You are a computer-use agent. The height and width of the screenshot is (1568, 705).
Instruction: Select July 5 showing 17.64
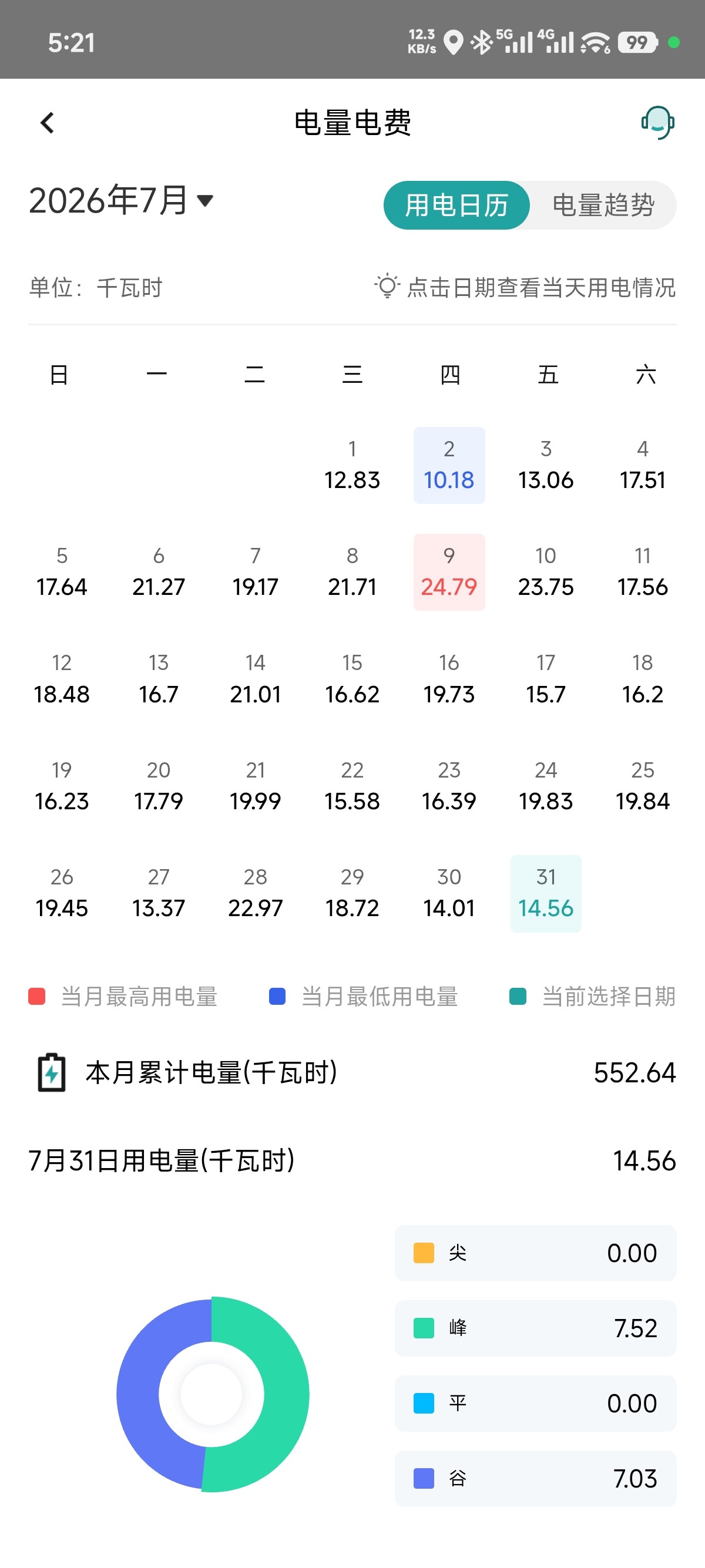pyautogui.click(x=62, y=572)
